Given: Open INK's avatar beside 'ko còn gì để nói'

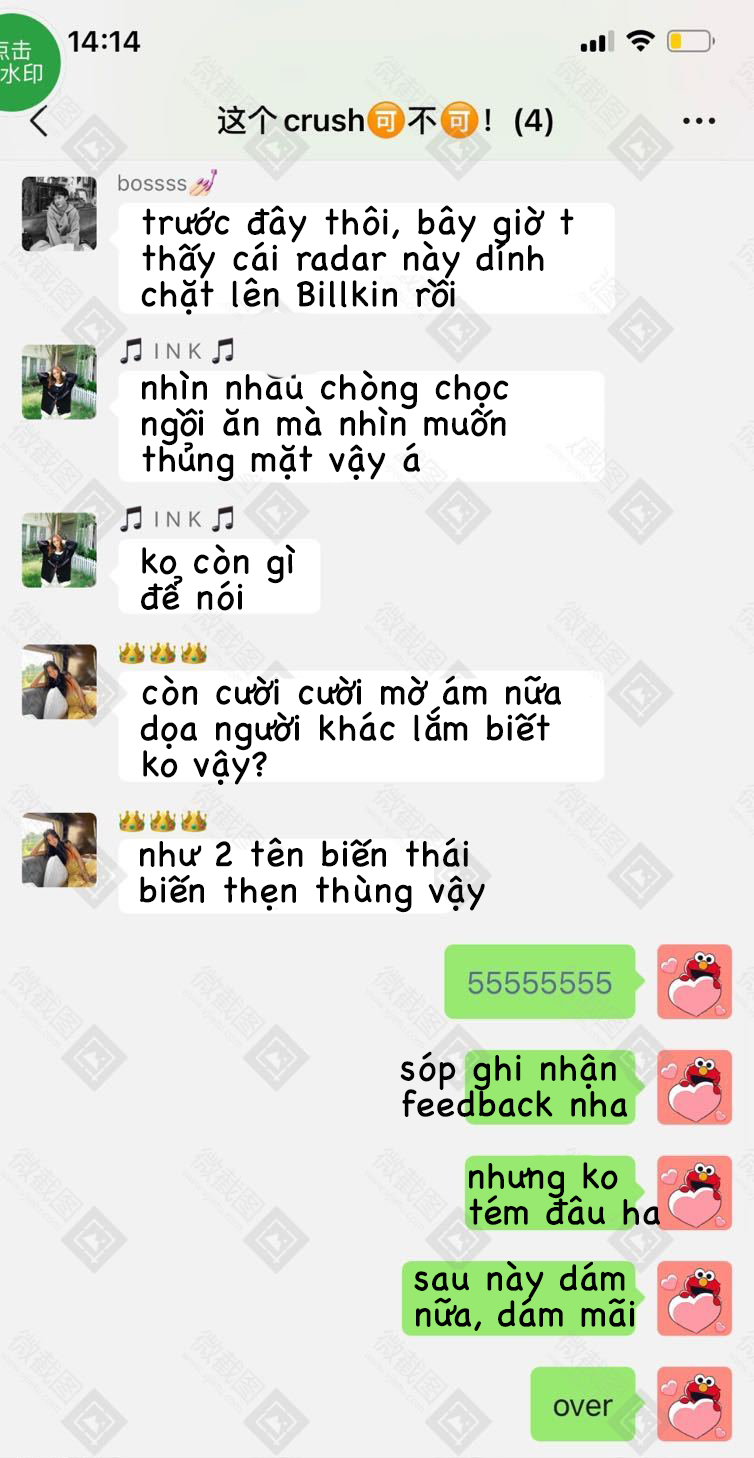Looking at the screenshot, I should (x=59, y=550).
